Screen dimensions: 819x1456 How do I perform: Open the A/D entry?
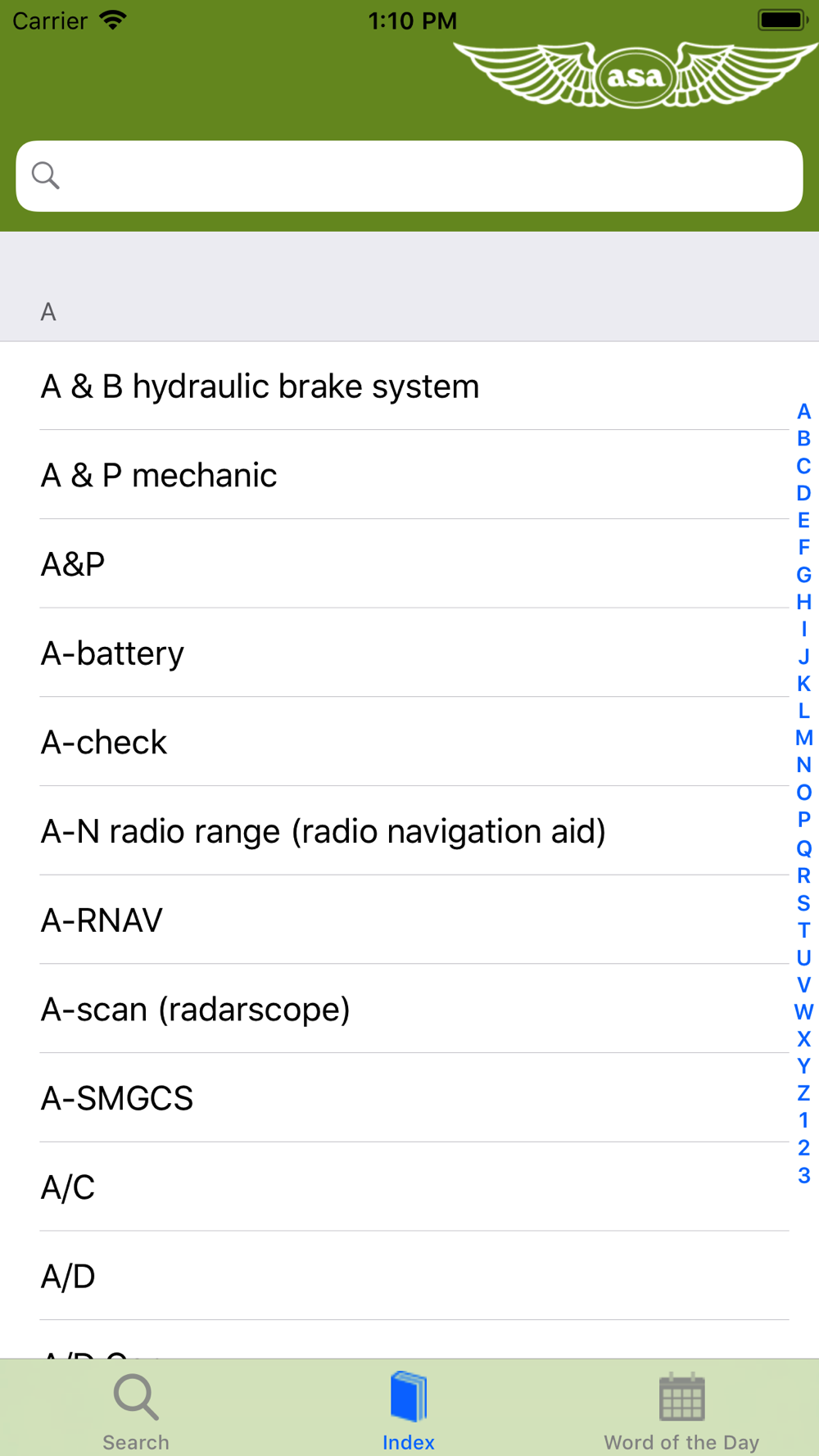(x=409, y=1276)
